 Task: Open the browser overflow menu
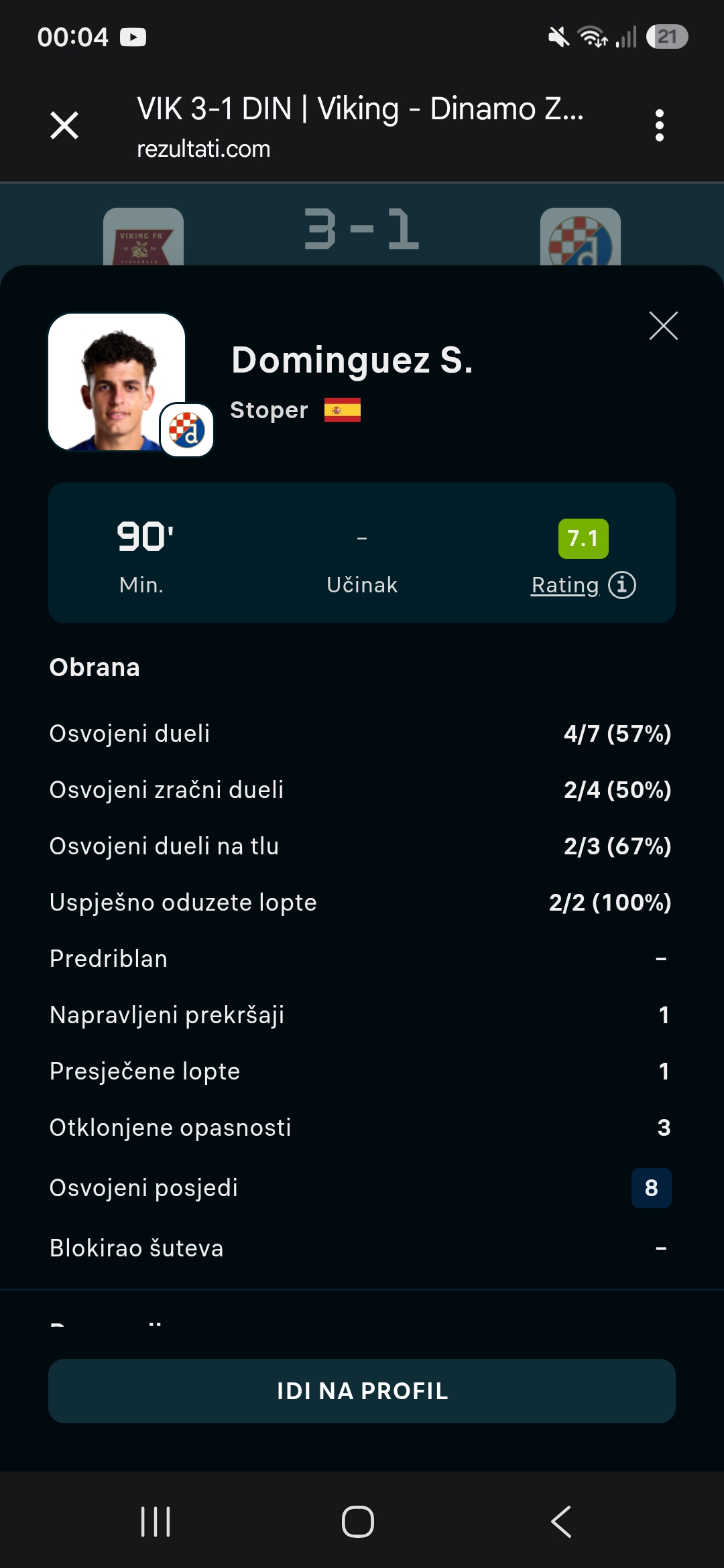(x=660, y=125)
